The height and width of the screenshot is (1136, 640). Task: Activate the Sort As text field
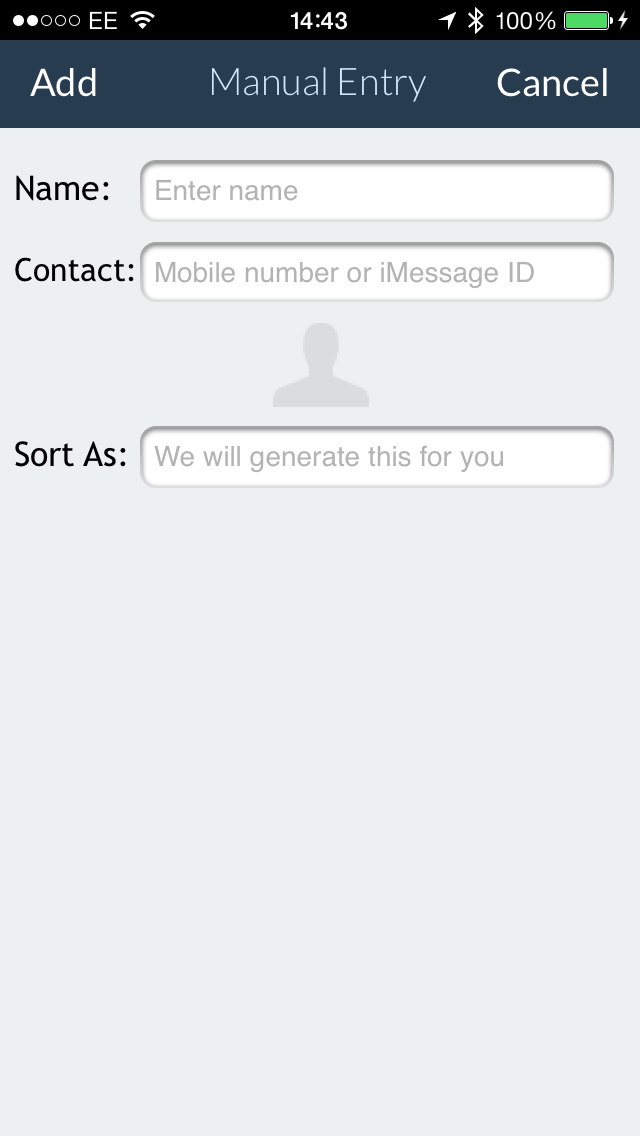coord(376,457)
